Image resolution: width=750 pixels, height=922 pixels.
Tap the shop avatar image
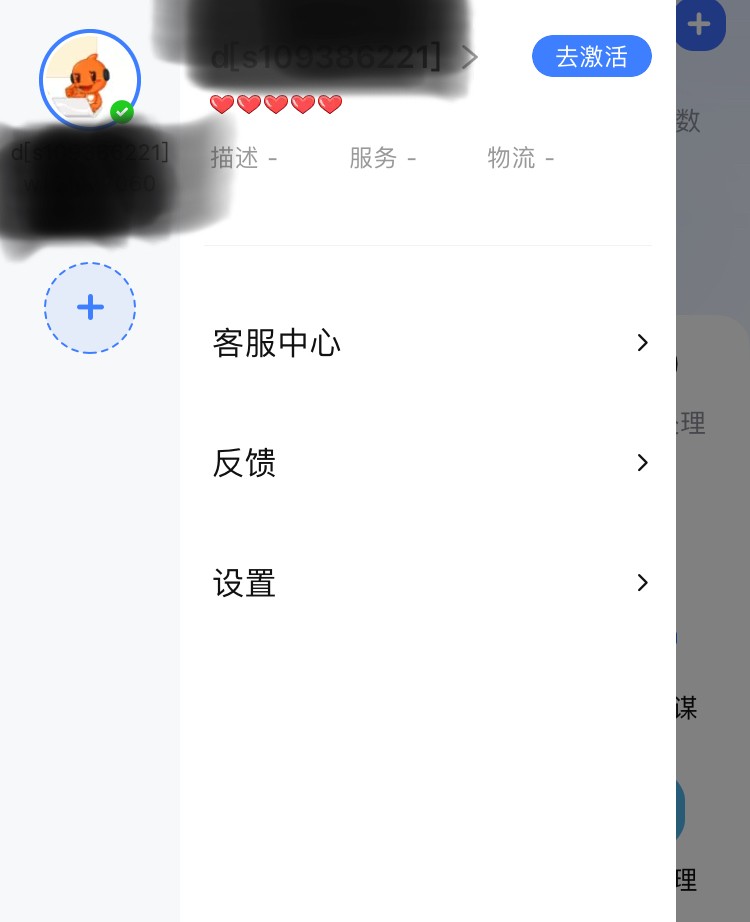coord(90,79)
